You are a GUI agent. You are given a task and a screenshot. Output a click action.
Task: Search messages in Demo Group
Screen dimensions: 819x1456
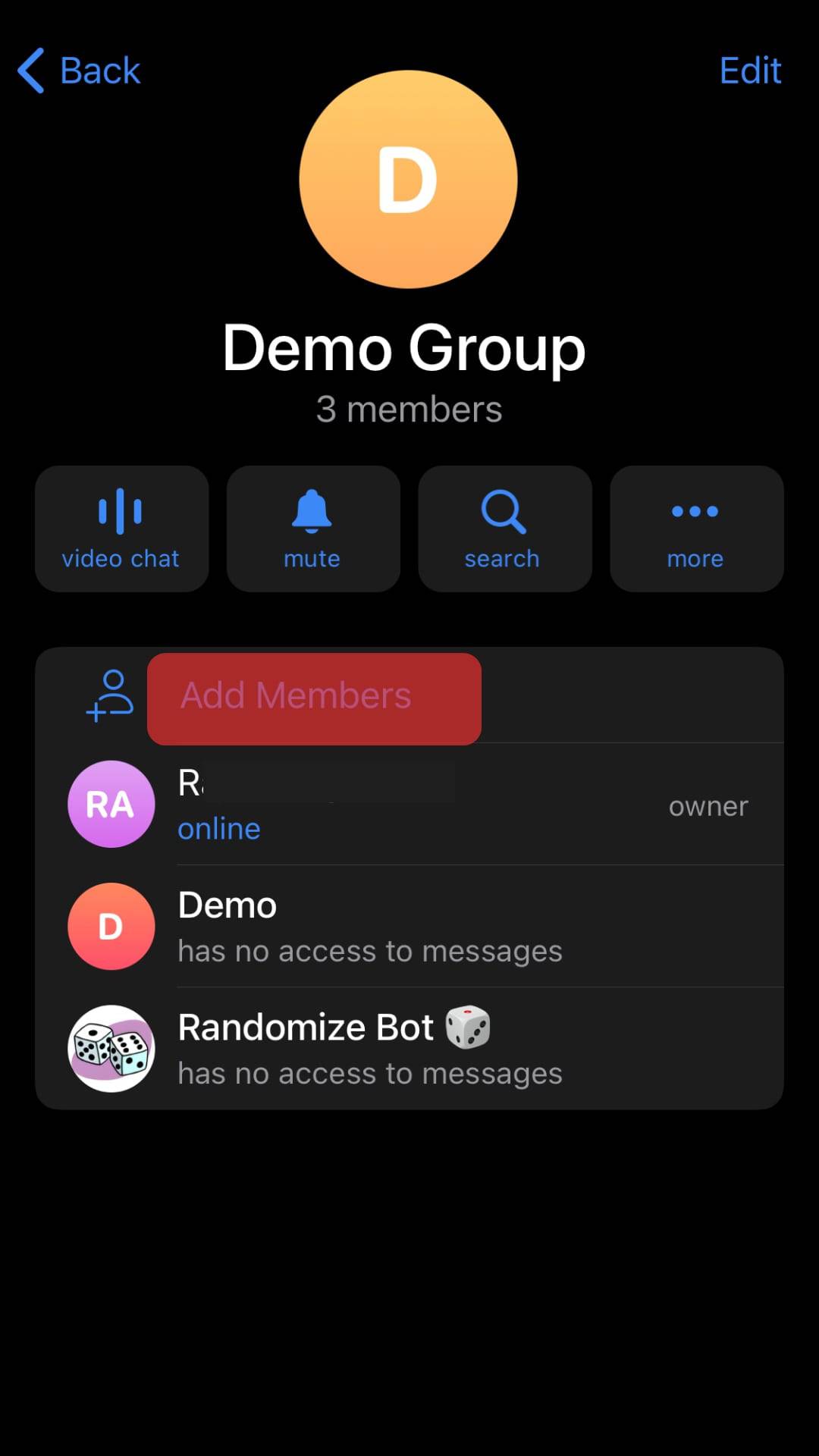tap(504, 529)
